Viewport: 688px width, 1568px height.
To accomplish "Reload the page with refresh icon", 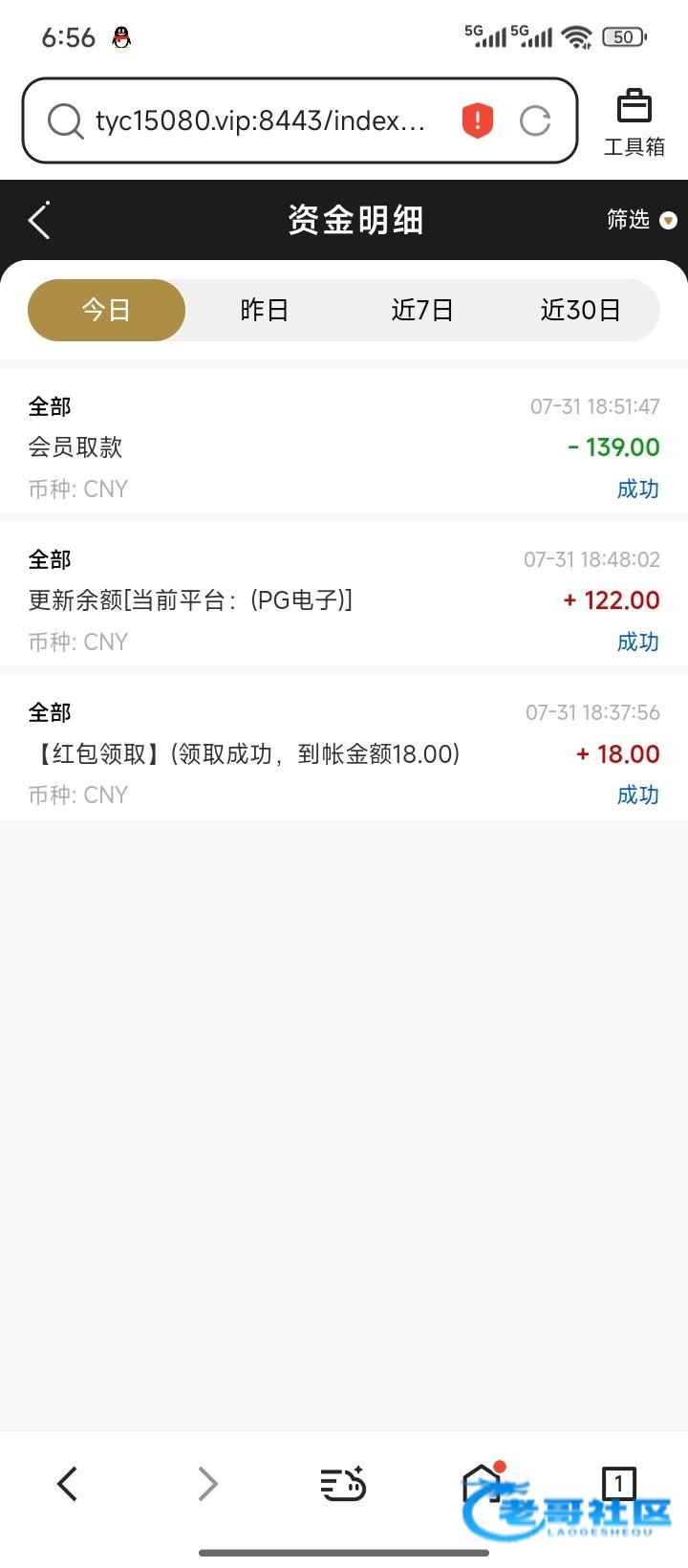I will point(535,121).
